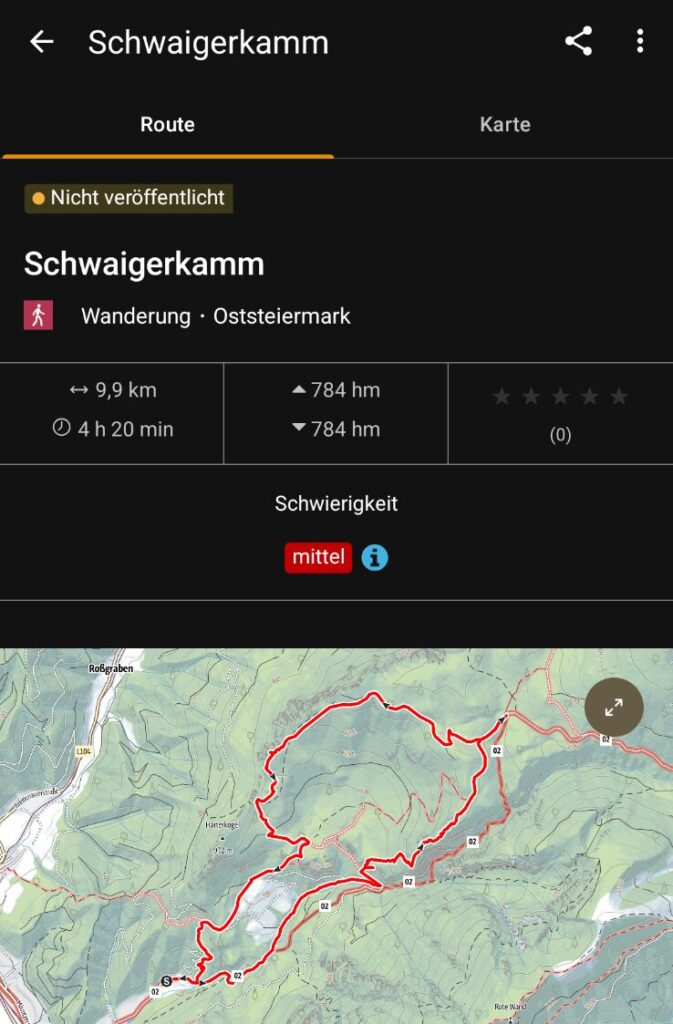Select the Route tab
This screenshot has width=673, height=1024.
[x=167, y=125]
